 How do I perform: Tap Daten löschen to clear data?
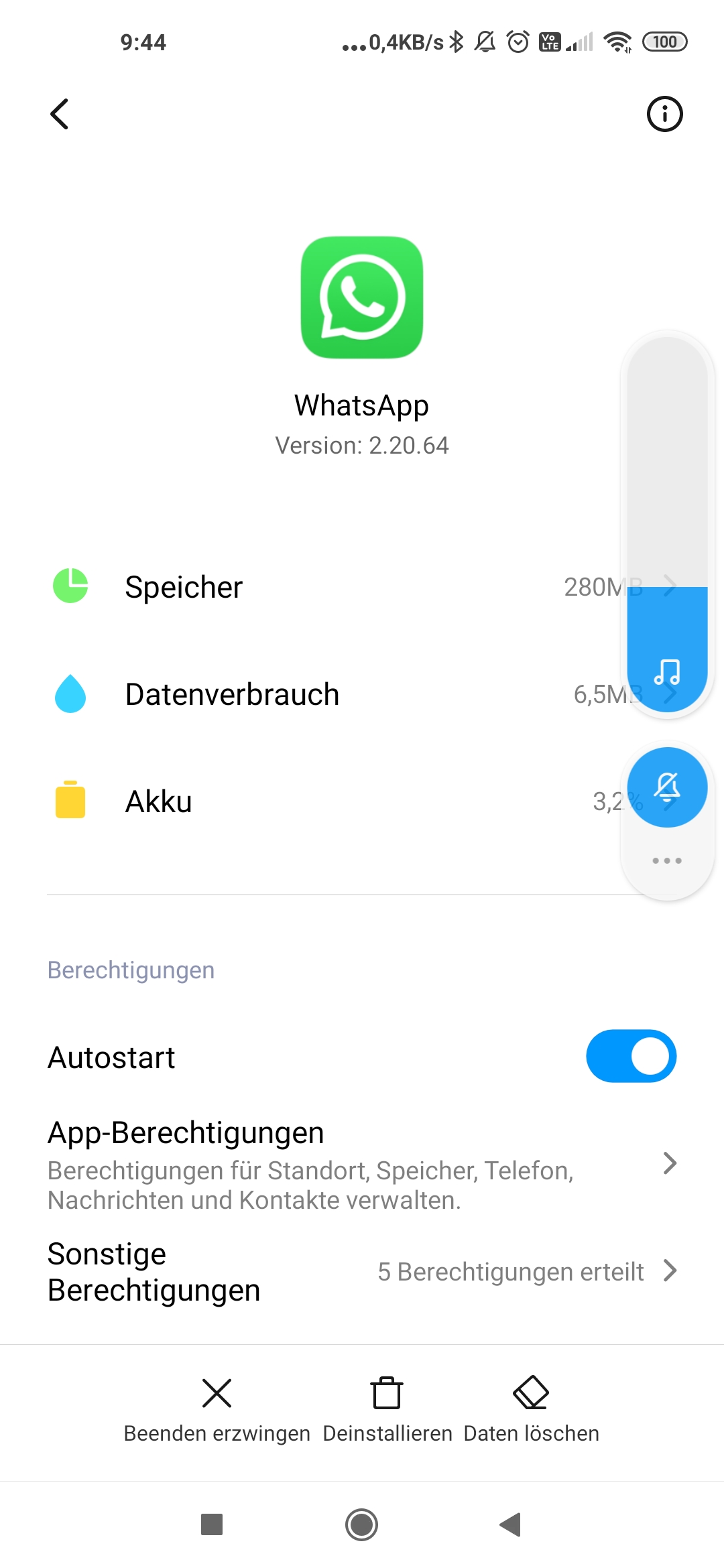(531, 1409)
